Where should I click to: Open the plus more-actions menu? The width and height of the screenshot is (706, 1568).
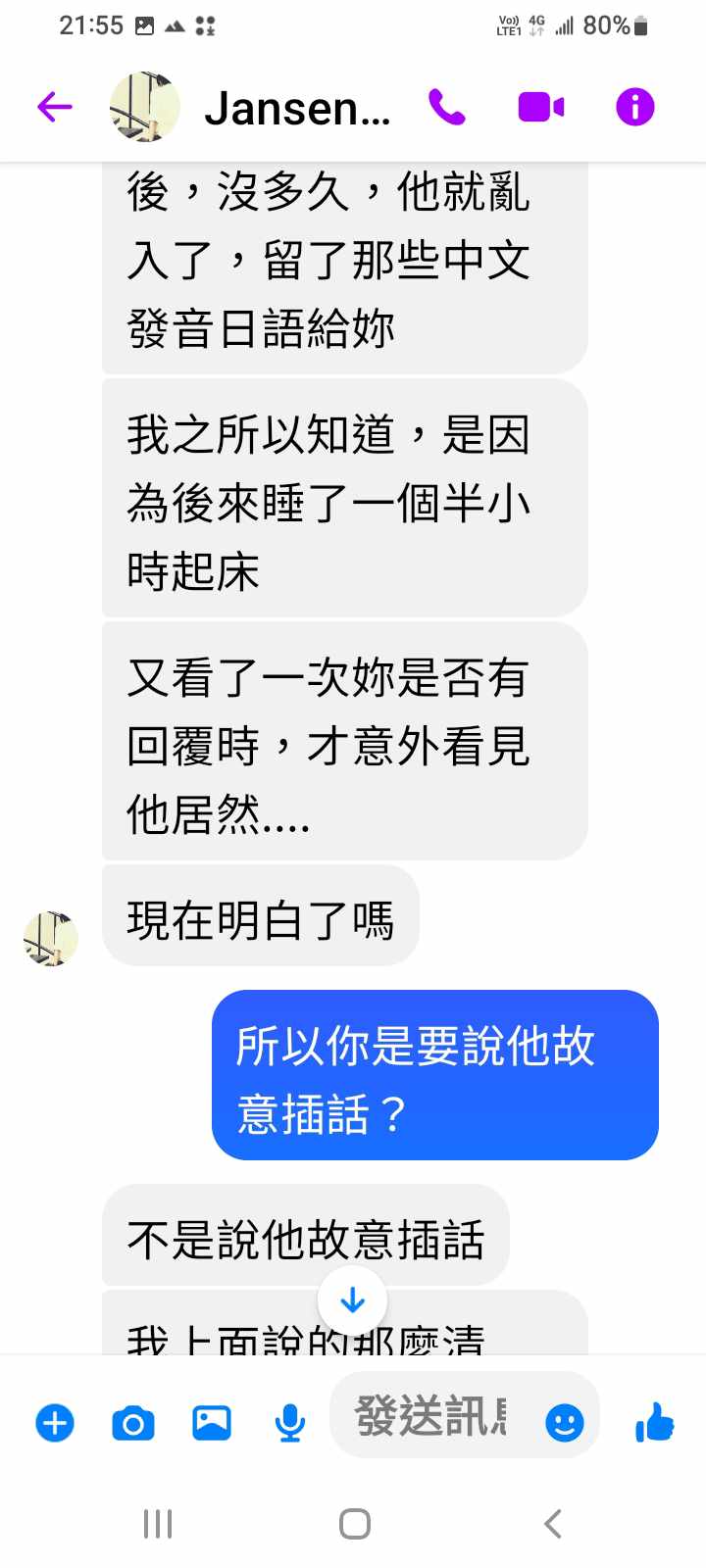[55, 1422]
